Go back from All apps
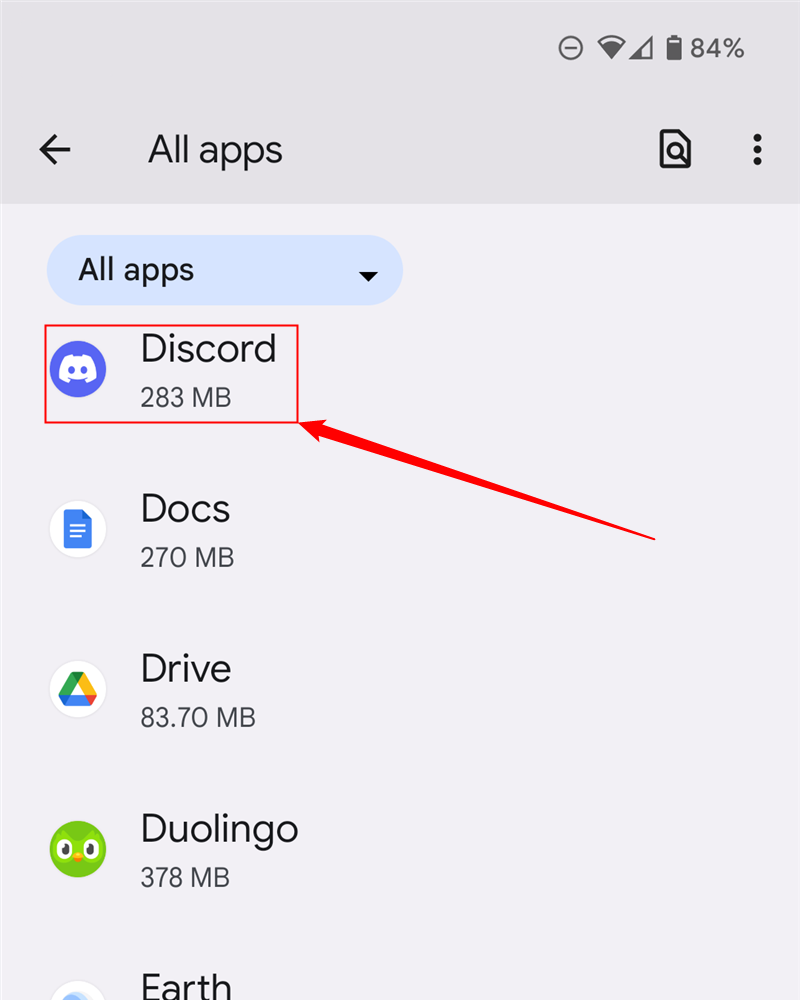 [55, 150]
